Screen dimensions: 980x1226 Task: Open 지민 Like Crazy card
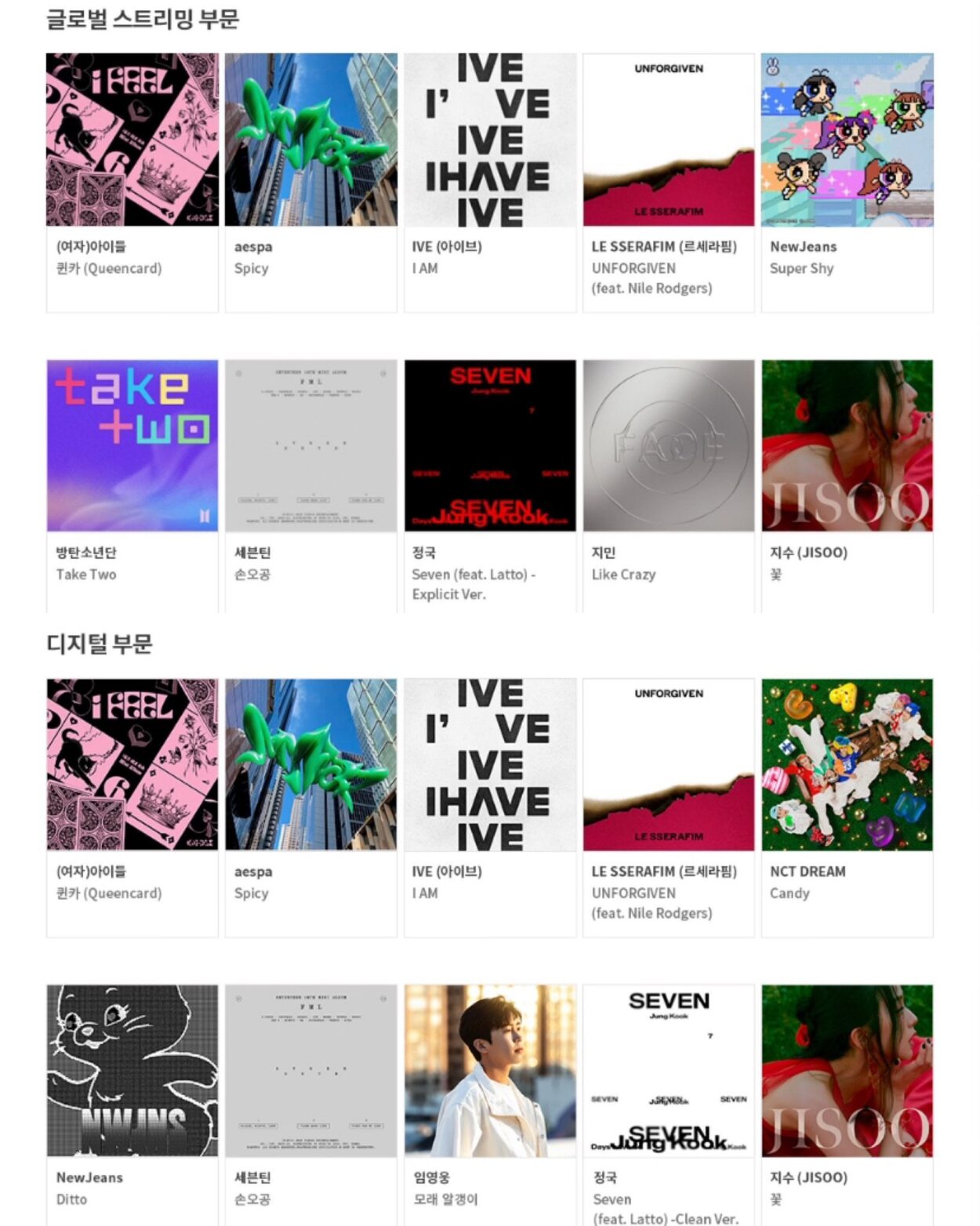coord(668,446)
